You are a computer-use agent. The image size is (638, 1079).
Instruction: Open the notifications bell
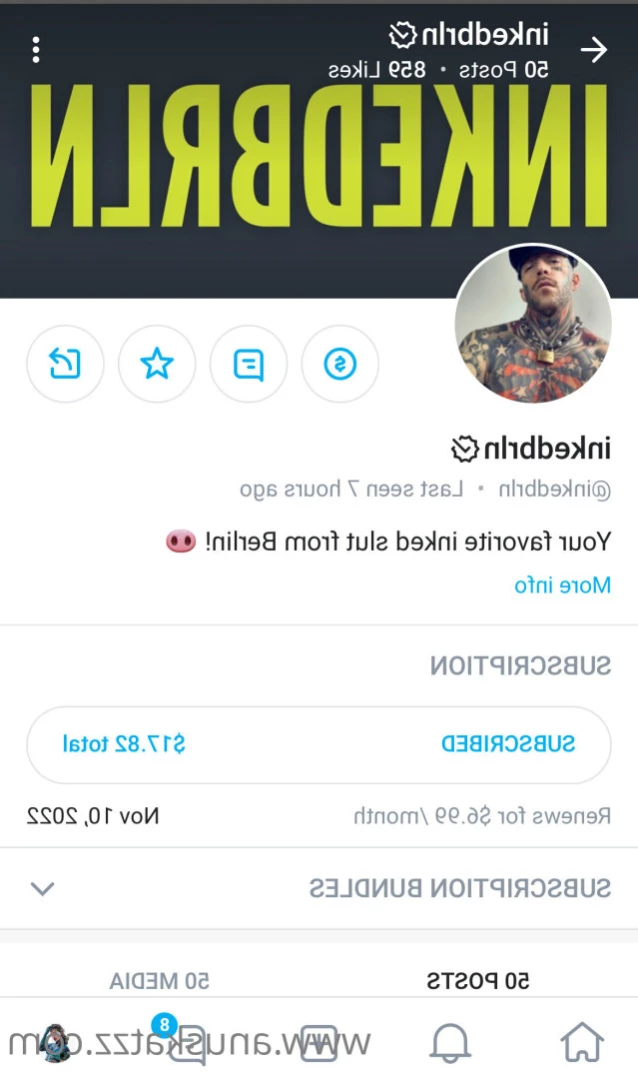coord(450,1043)
